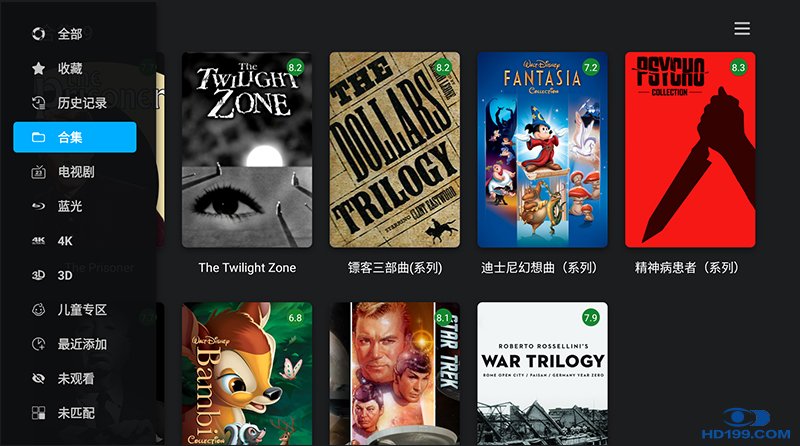Image resolution: width=800 pixels, height=446 pixels.
Task: Open The Twilight Zone collection
Action: click(247, 150)
